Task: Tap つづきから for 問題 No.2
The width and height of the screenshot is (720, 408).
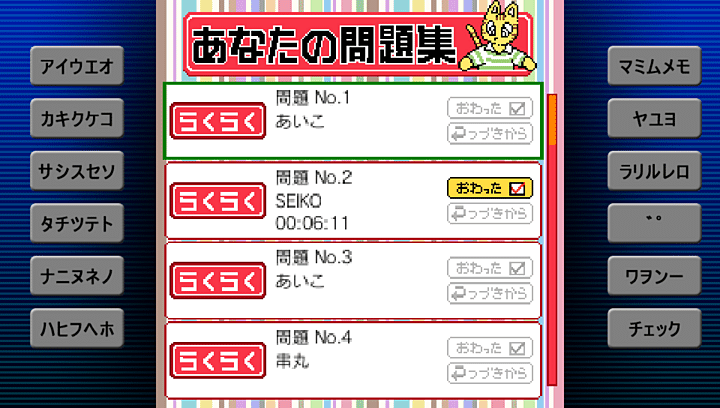Action: (490, 213)
